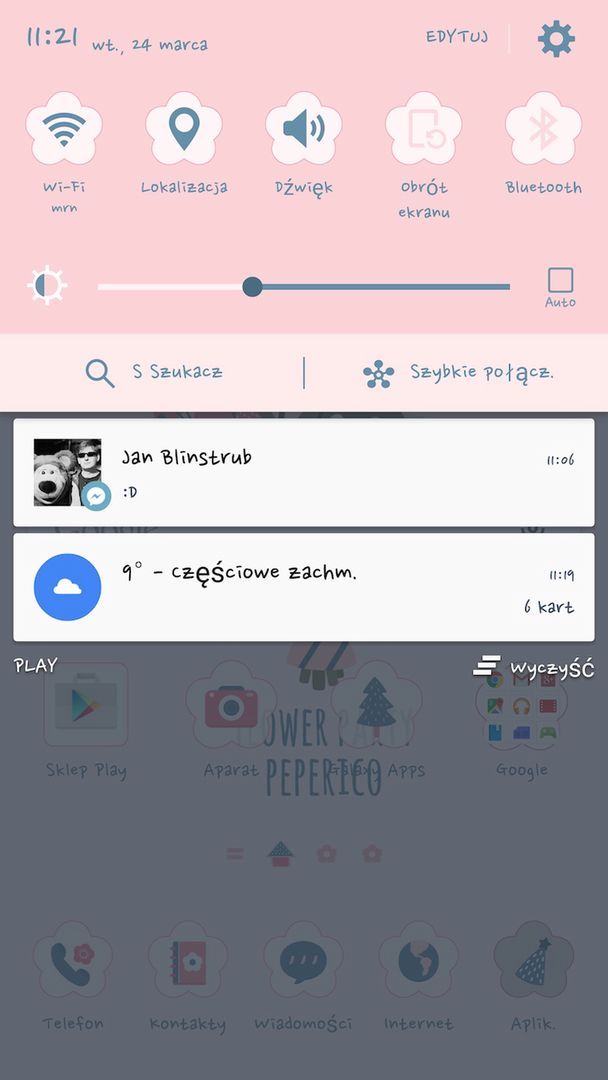Open the 9° weather notification
The height and width of the screenshot is (1080, 608).
click(x=303, y=587)
